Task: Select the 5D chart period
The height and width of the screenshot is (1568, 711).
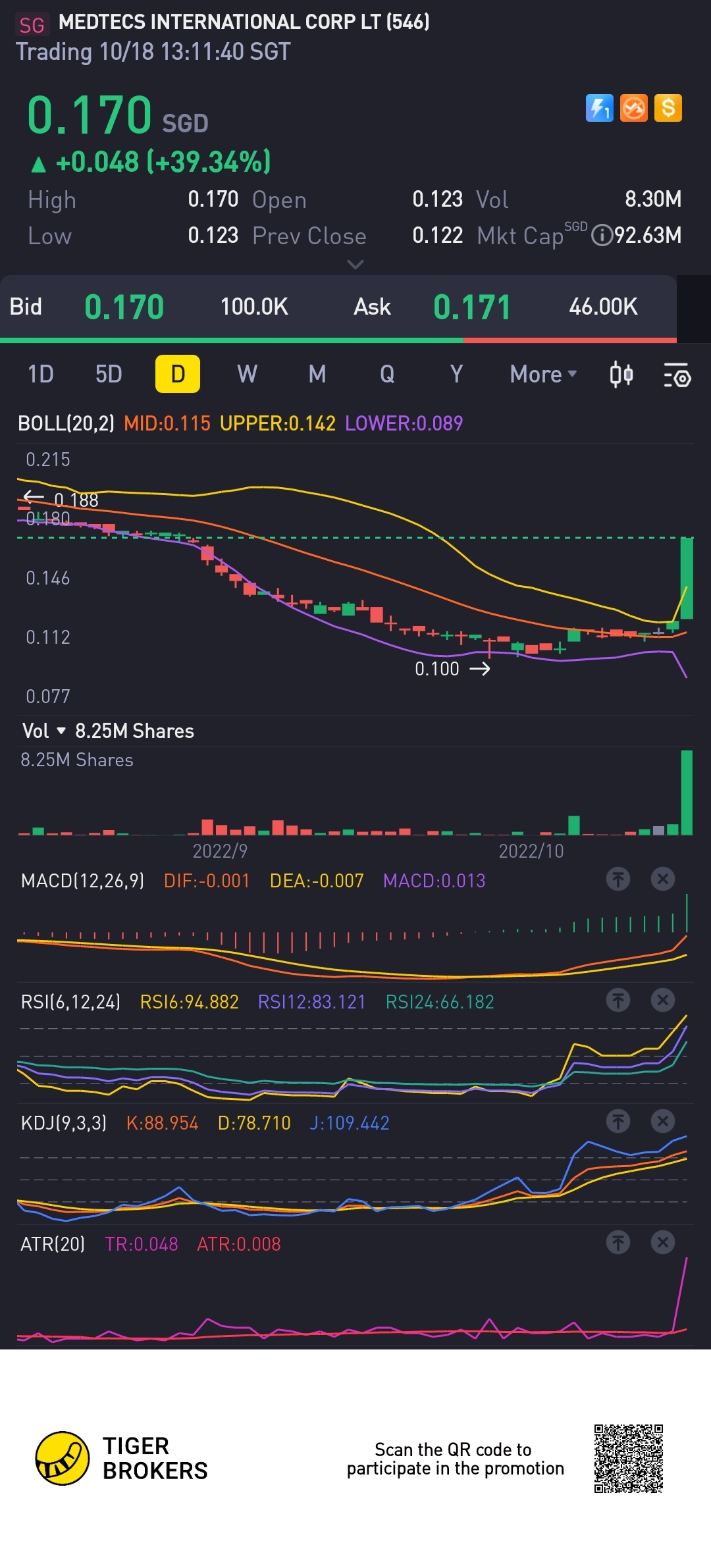Action: pos(109,374)
